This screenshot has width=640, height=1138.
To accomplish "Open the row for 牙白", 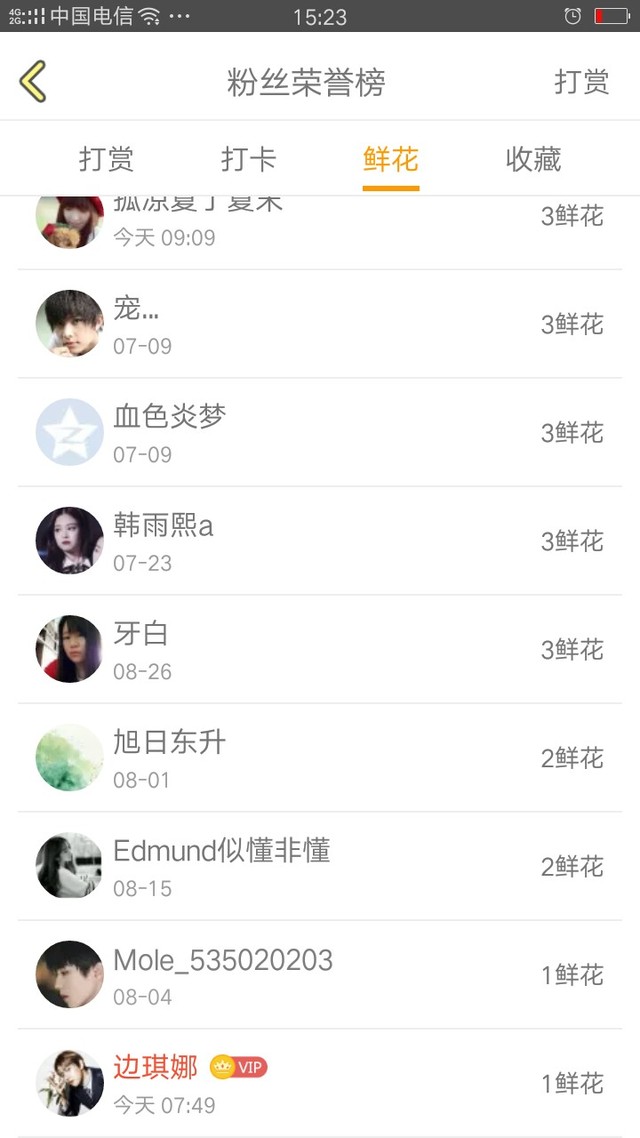I will point(320,649).
